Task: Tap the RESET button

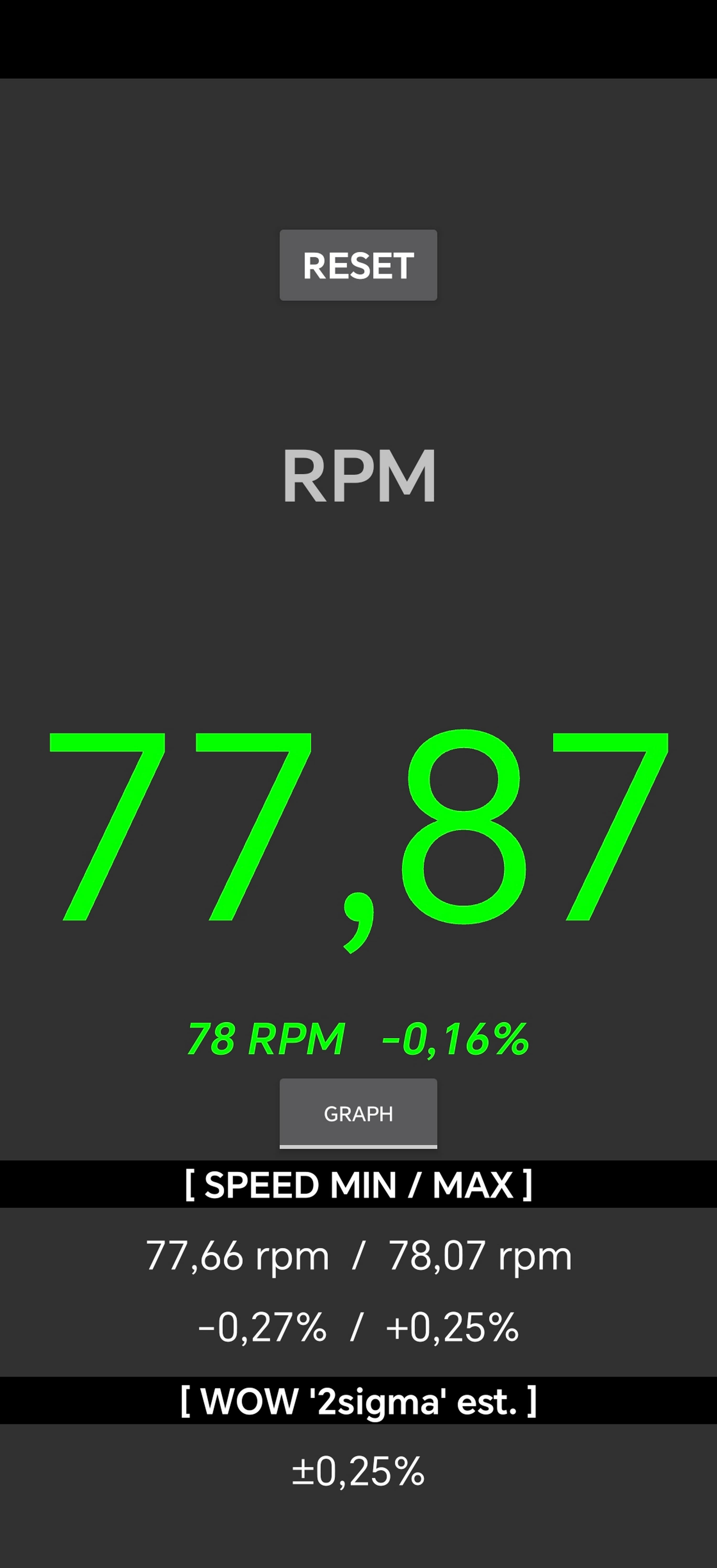Action: pyautogui.click(x=358, y=265)
